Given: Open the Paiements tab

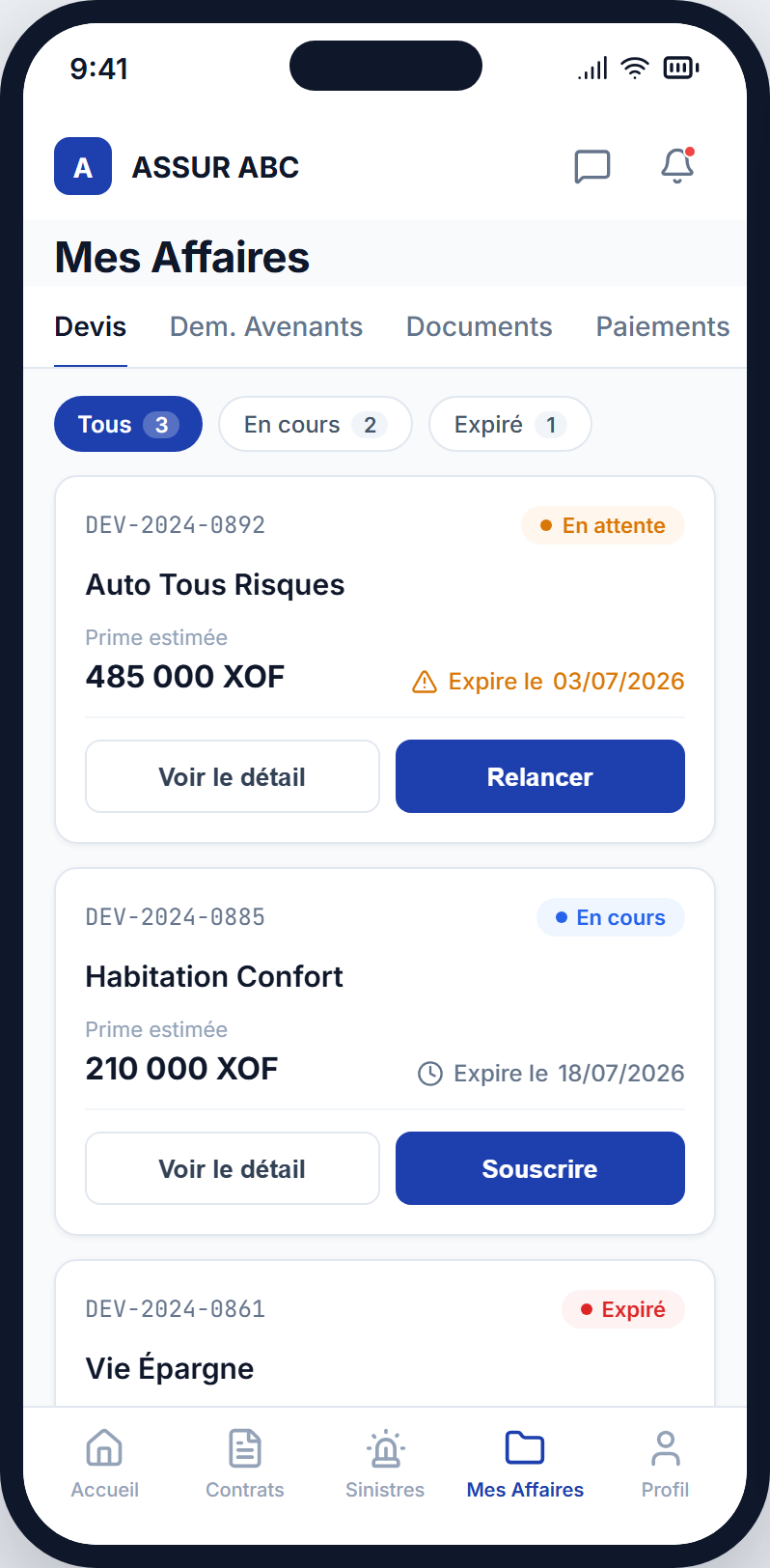Looking at the screenshot, I should coord(663,326).
